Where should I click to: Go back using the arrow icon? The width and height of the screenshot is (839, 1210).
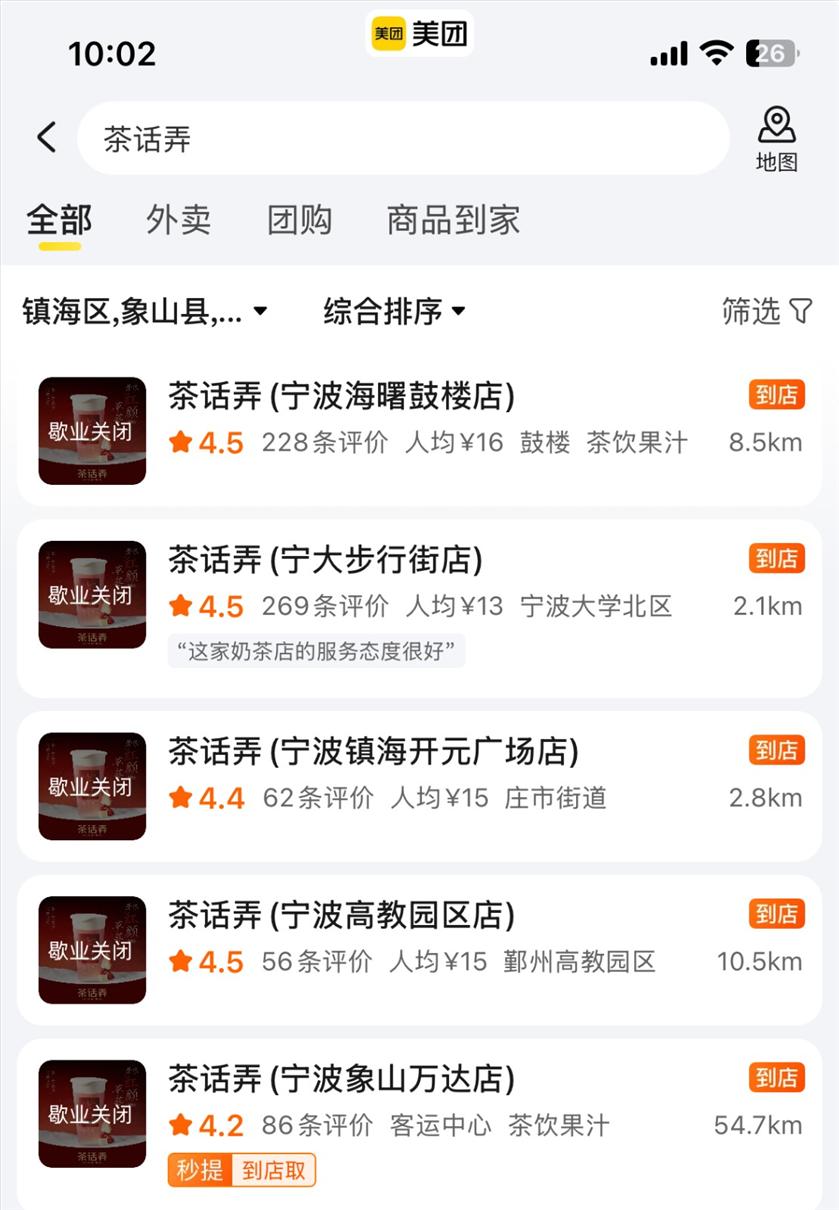46,138
